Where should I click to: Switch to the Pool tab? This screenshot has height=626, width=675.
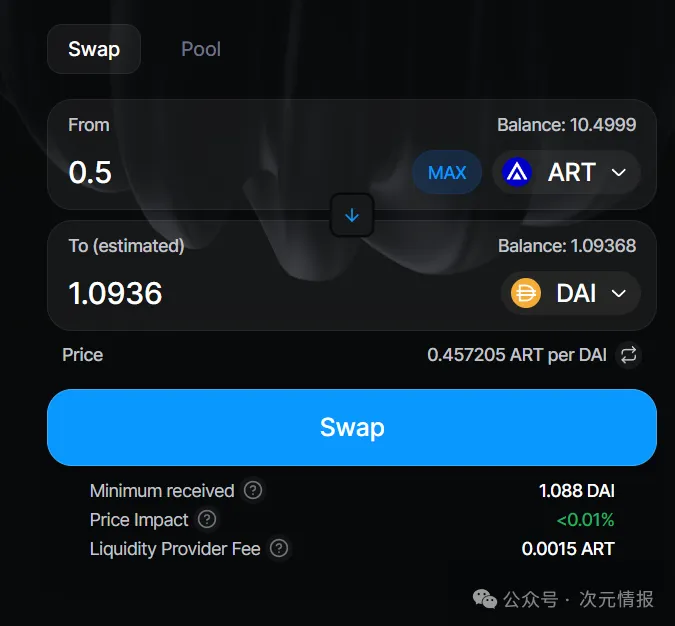click(200, 49)
